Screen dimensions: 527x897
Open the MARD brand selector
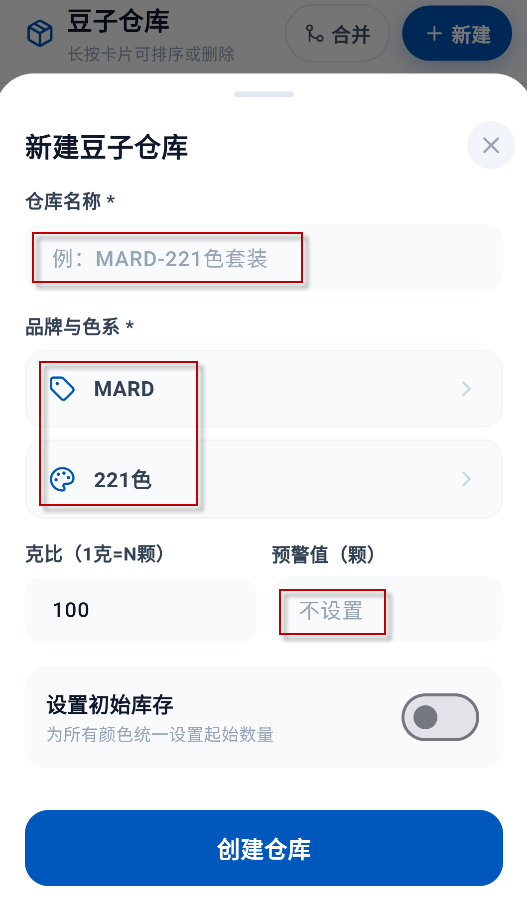264,389
